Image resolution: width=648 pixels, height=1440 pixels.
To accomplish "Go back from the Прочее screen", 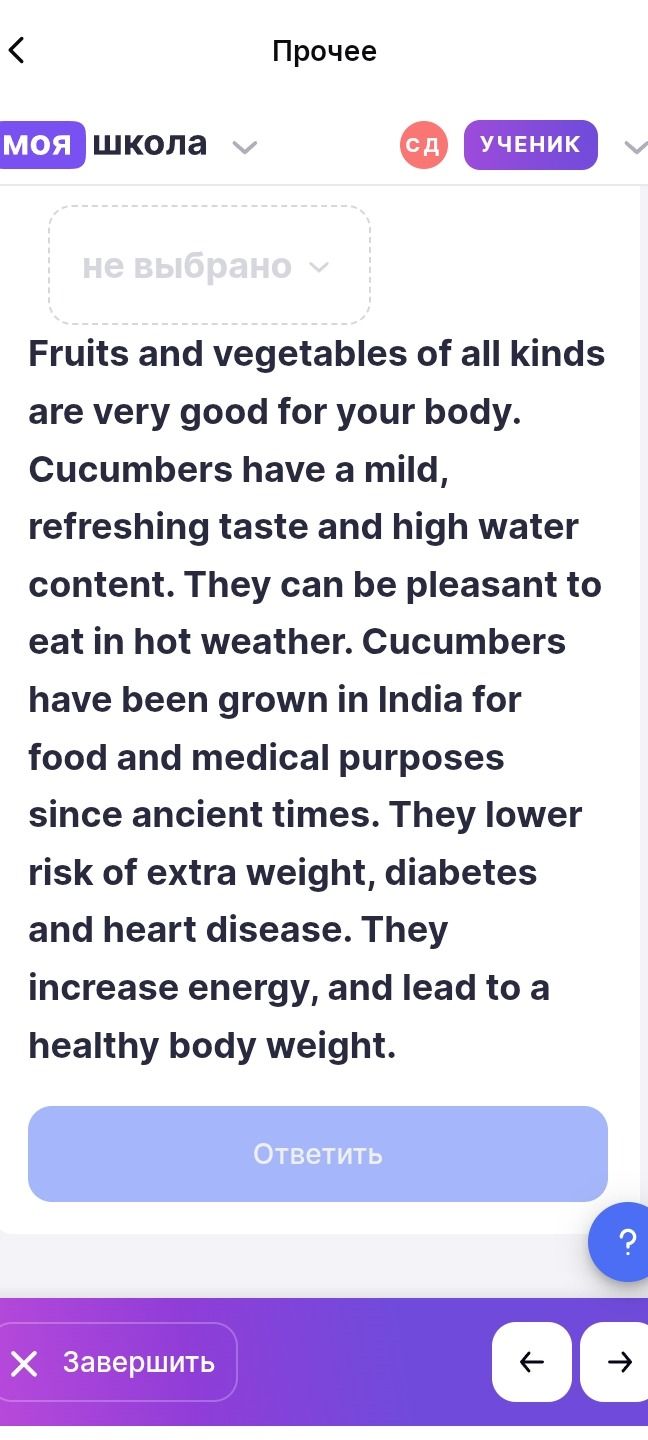I will tap(17, 50).
